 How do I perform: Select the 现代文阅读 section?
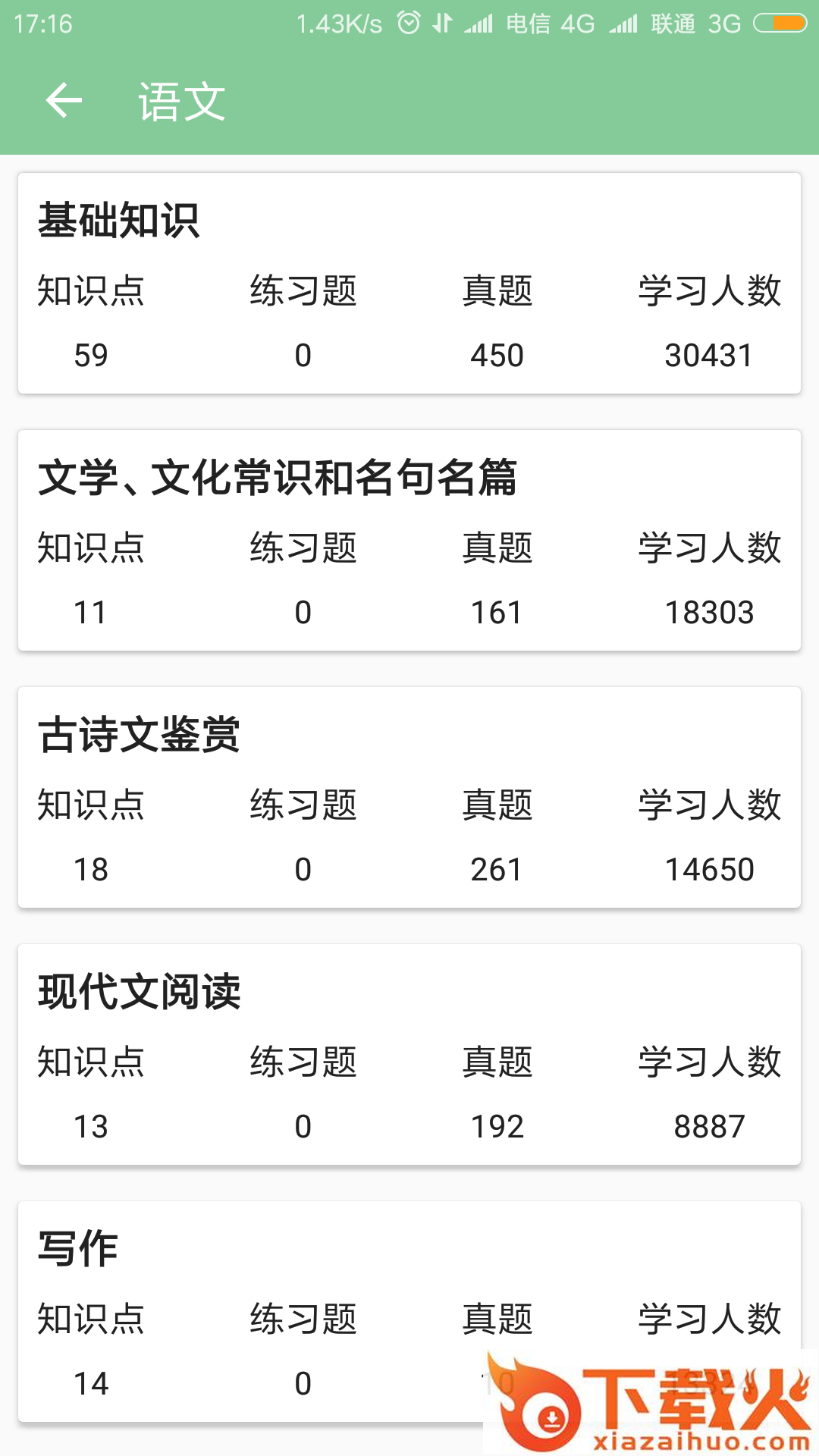[x=409, y=1054]
